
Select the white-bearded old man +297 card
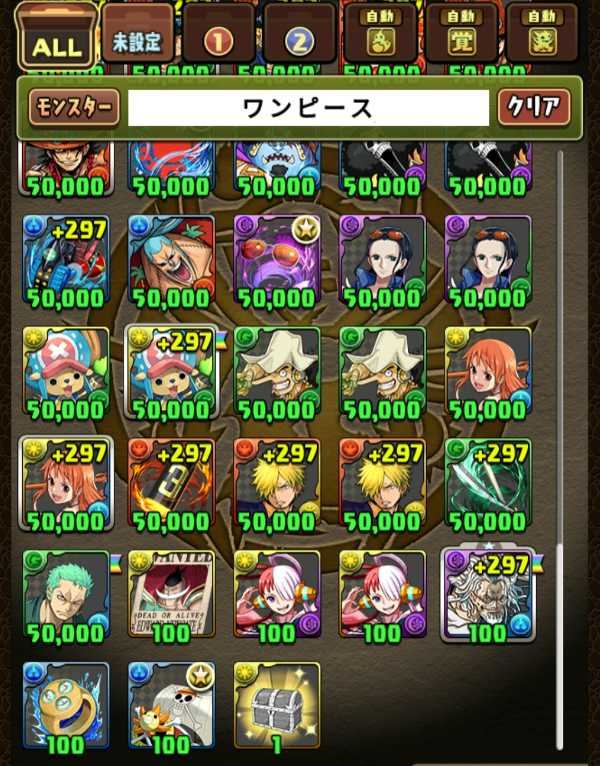pos(487,594)
